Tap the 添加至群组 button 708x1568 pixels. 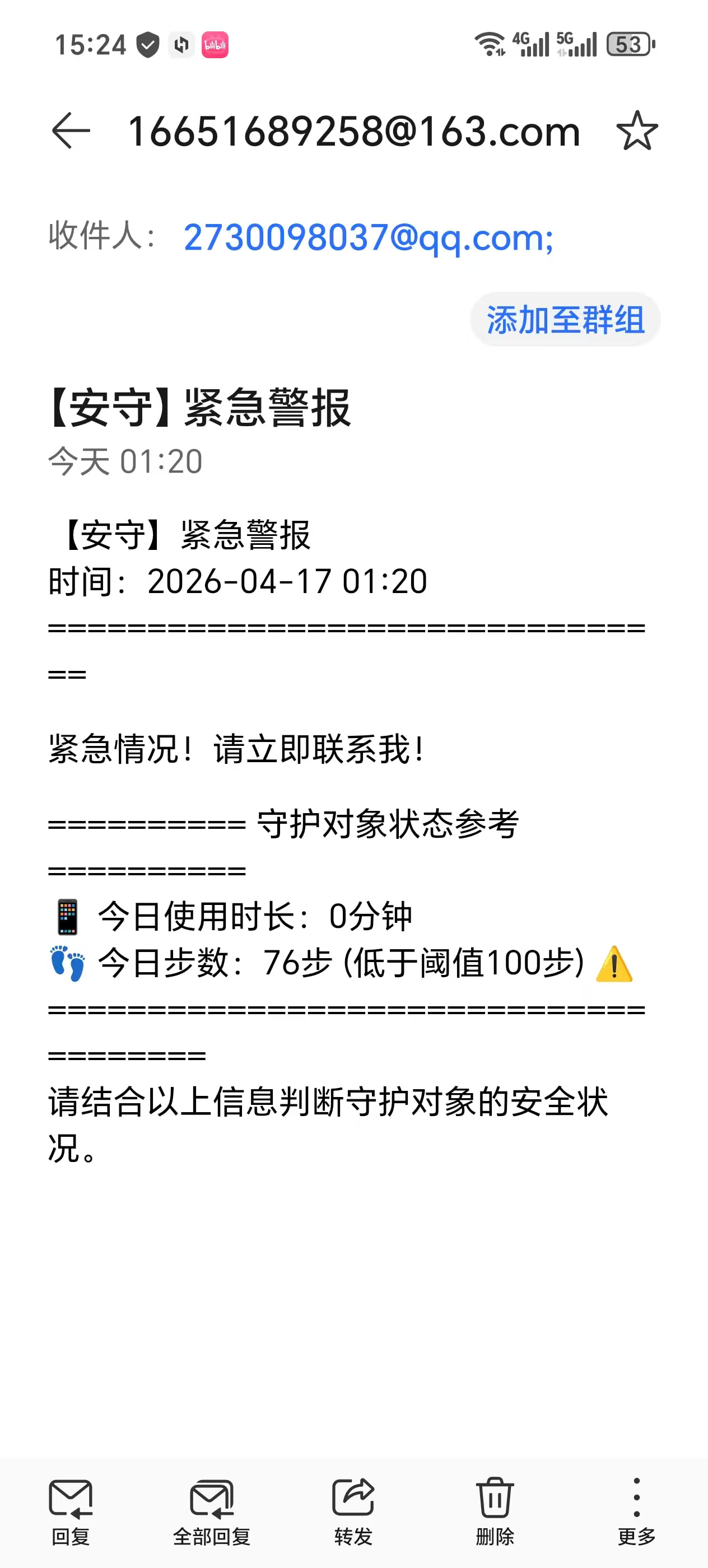point(565,319)
